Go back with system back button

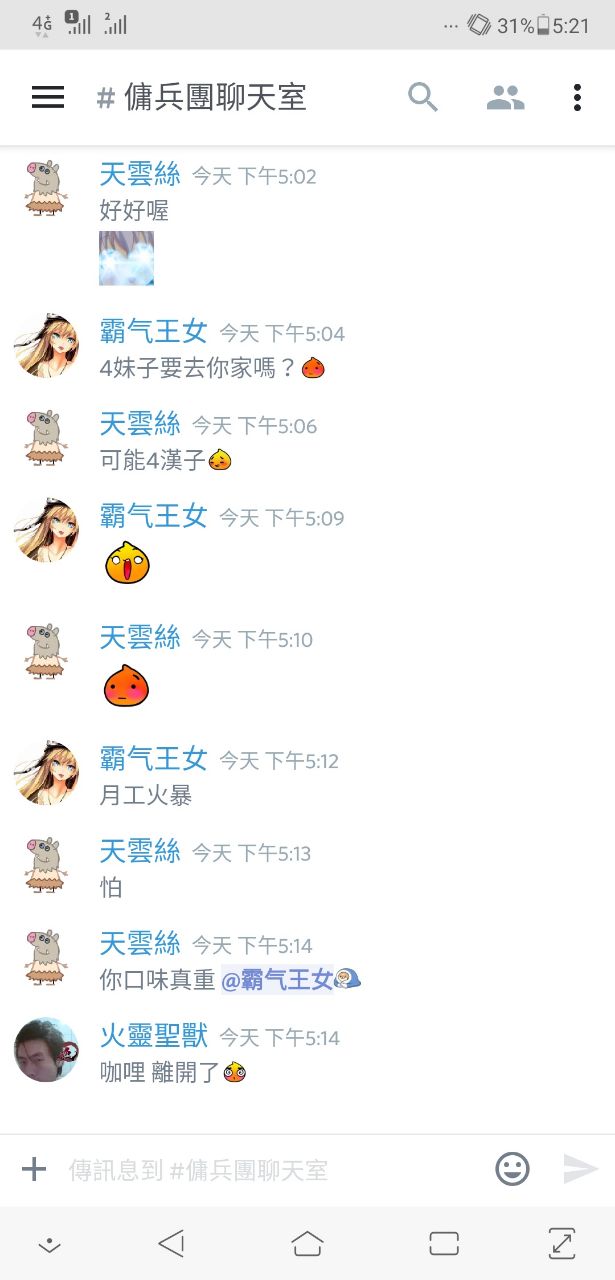[171, 1243]
